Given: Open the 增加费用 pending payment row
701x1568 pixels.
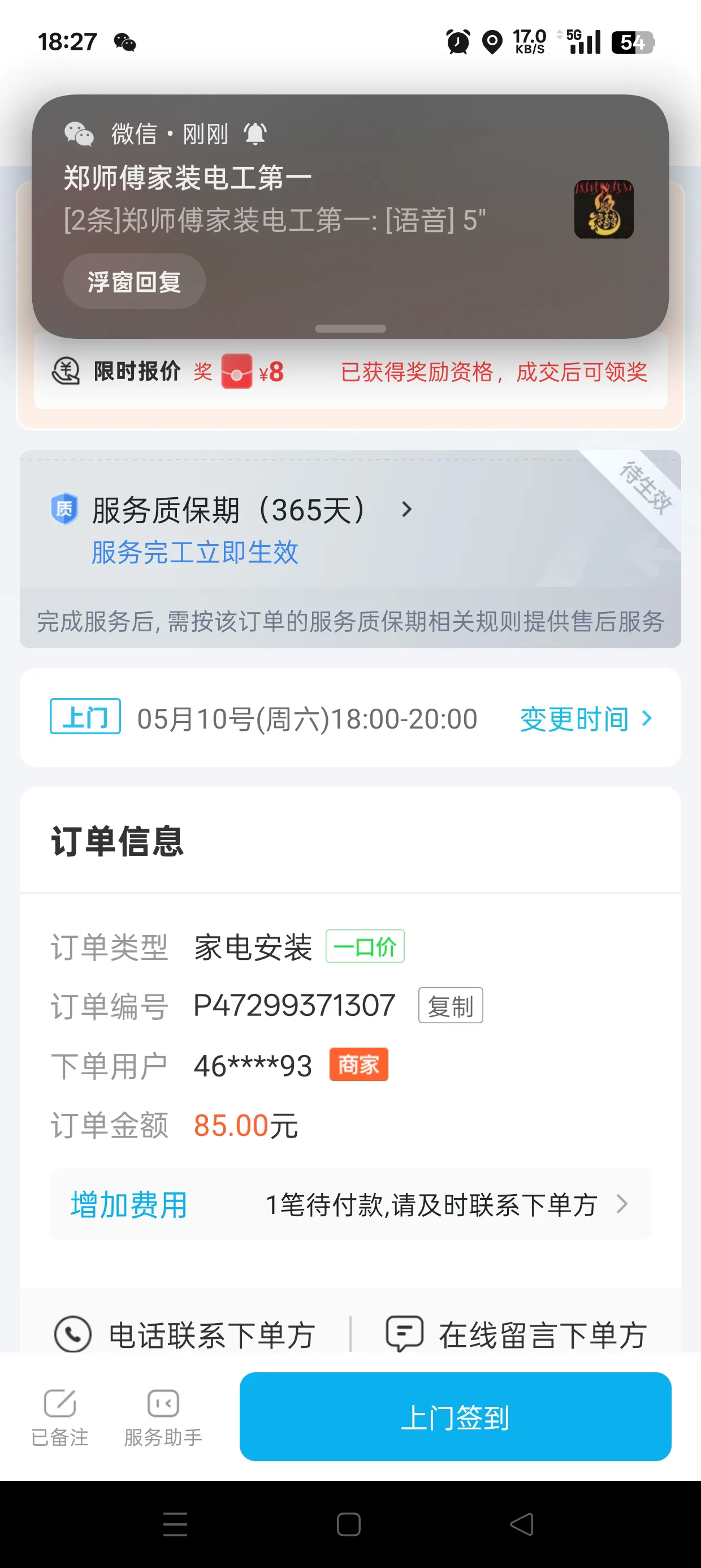Looking at the screenshot, I should (350, 1204).
